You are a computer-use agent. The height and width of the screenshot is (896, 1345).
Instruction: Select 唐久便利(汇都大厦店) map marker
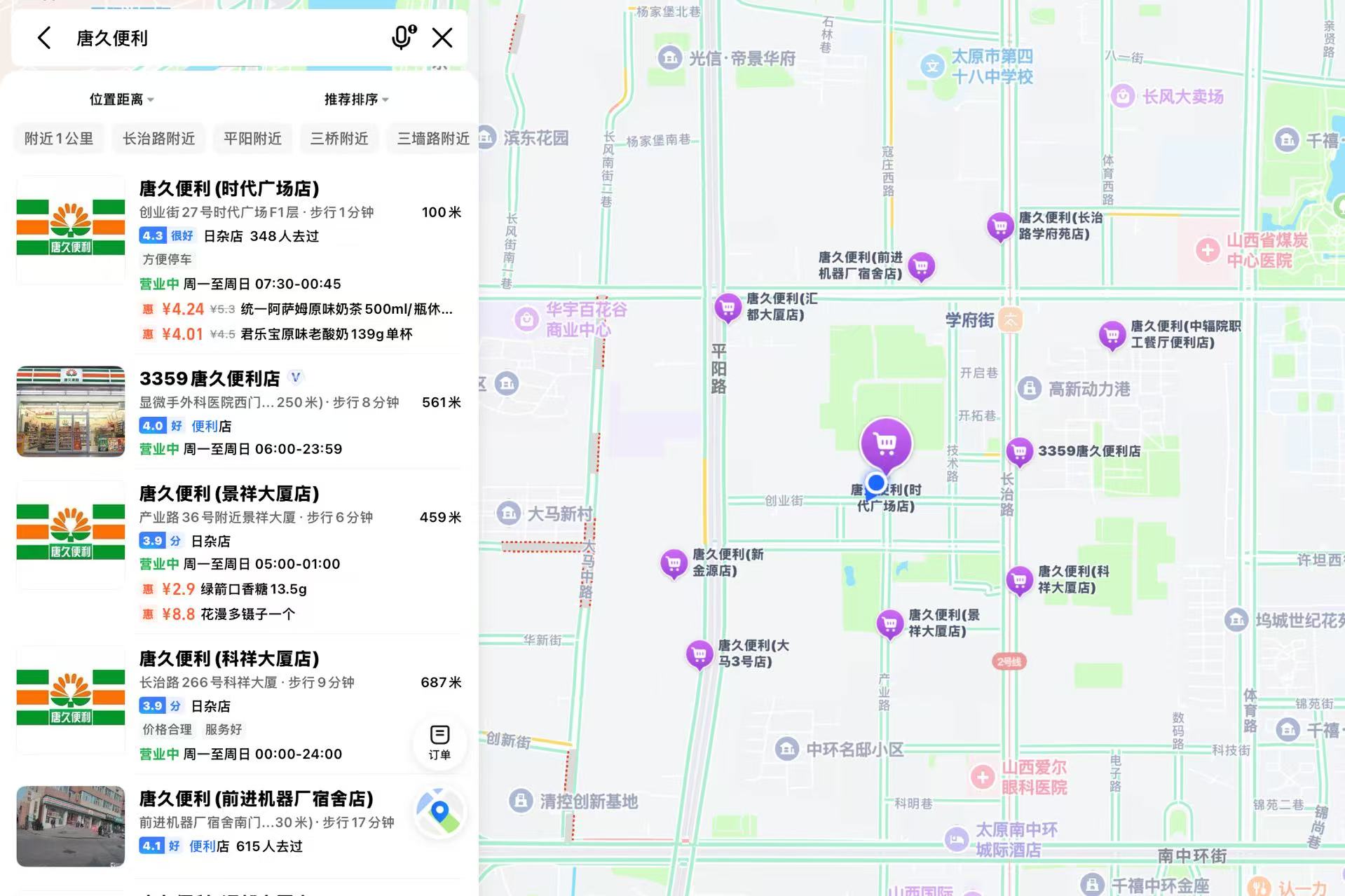coord(728,307)
